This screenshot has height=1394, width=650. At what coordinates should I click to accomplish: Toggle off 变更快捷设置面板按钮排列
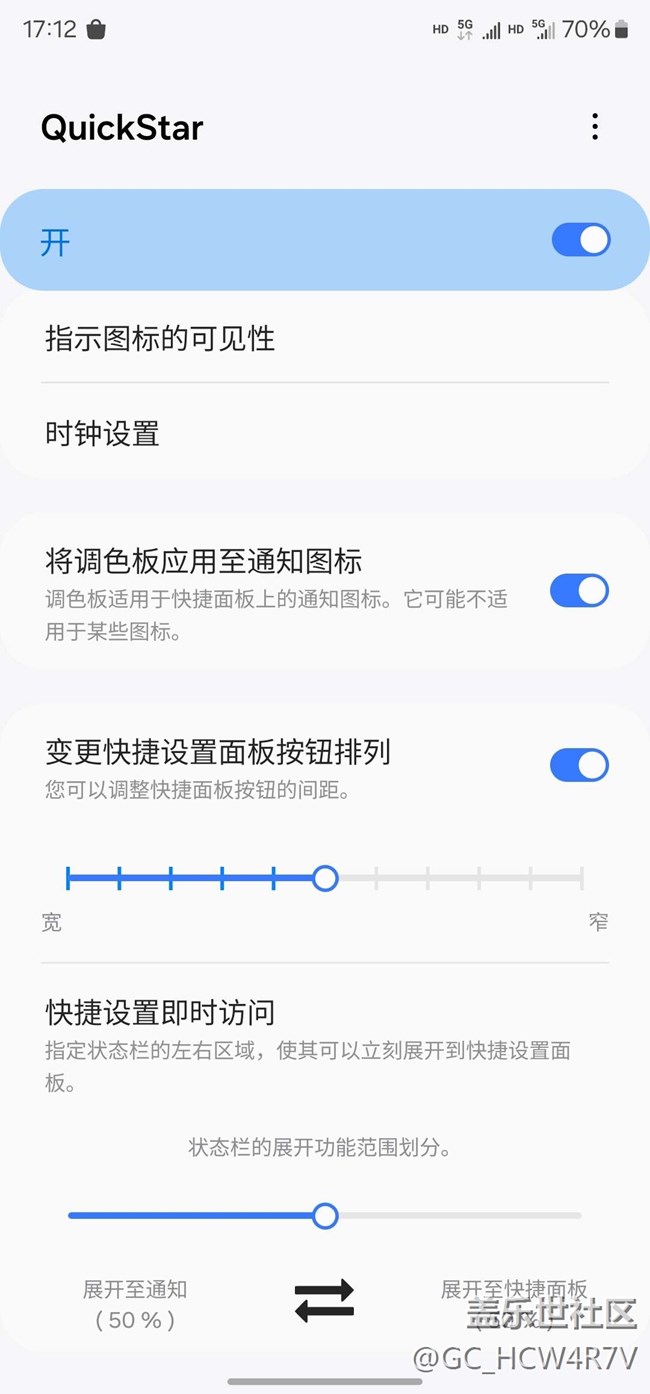tap(579, 765)
